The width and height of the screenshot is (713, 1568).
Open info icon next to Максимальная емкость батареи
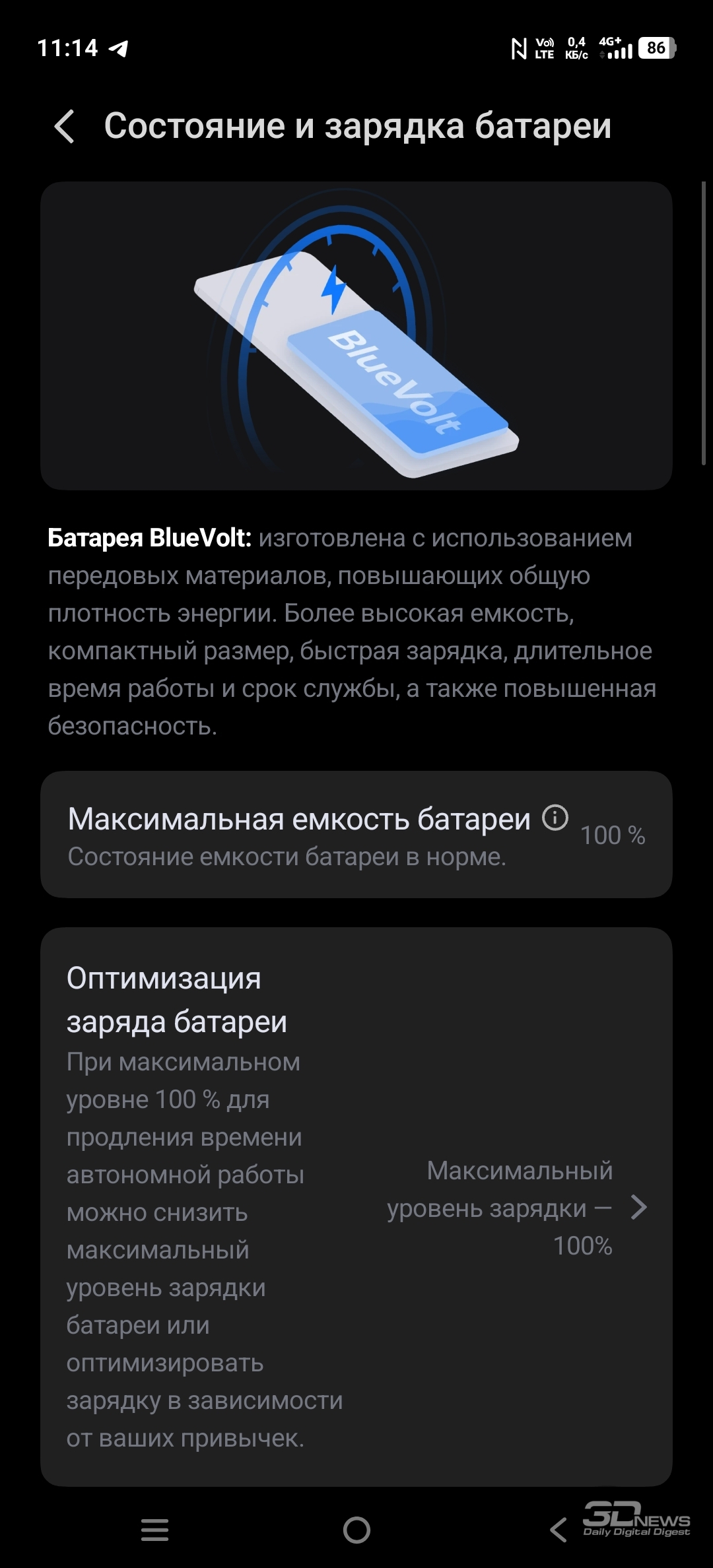(x=555, y=818)
